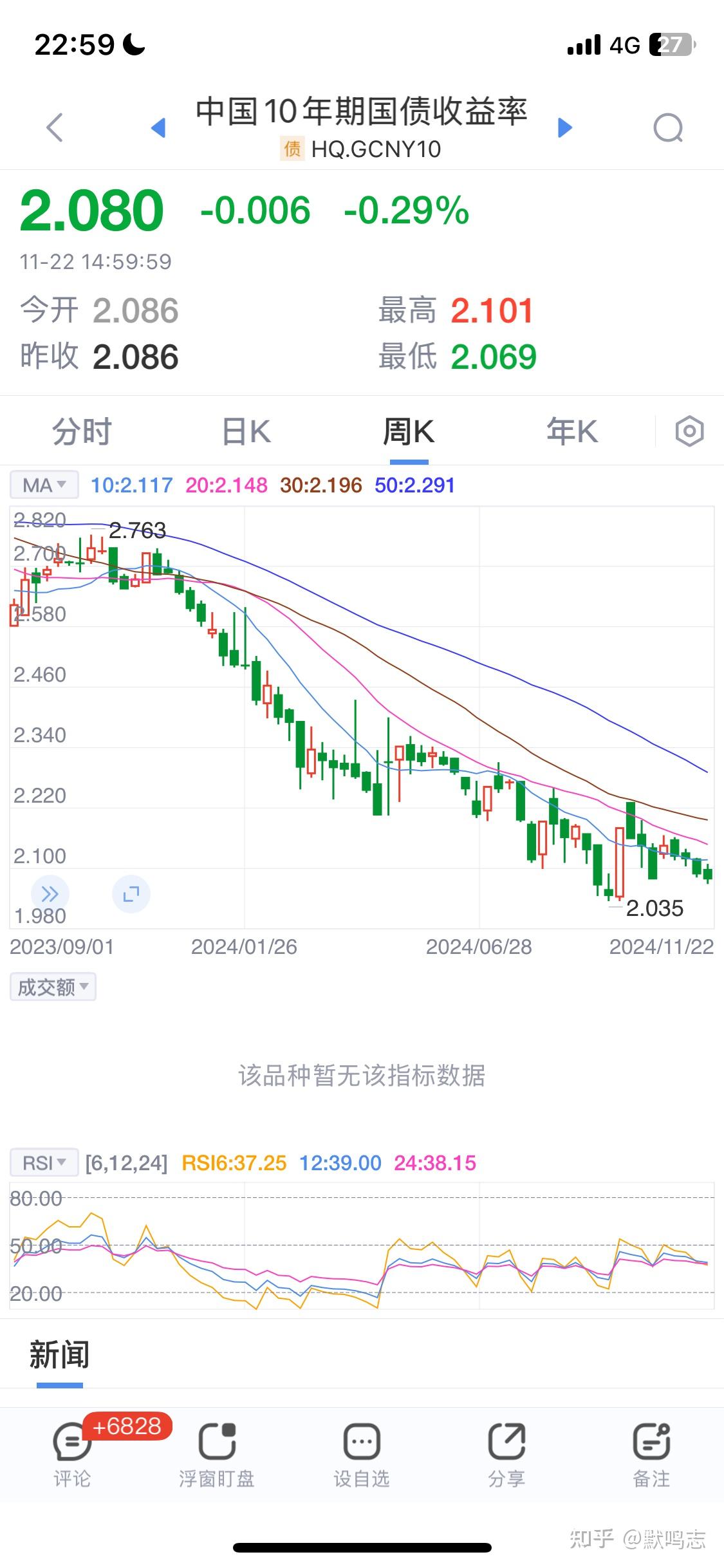Expand the MA indicator dropdown
Image resolution: width=724 pixels, height=1568 pixels.
point(44,485)
